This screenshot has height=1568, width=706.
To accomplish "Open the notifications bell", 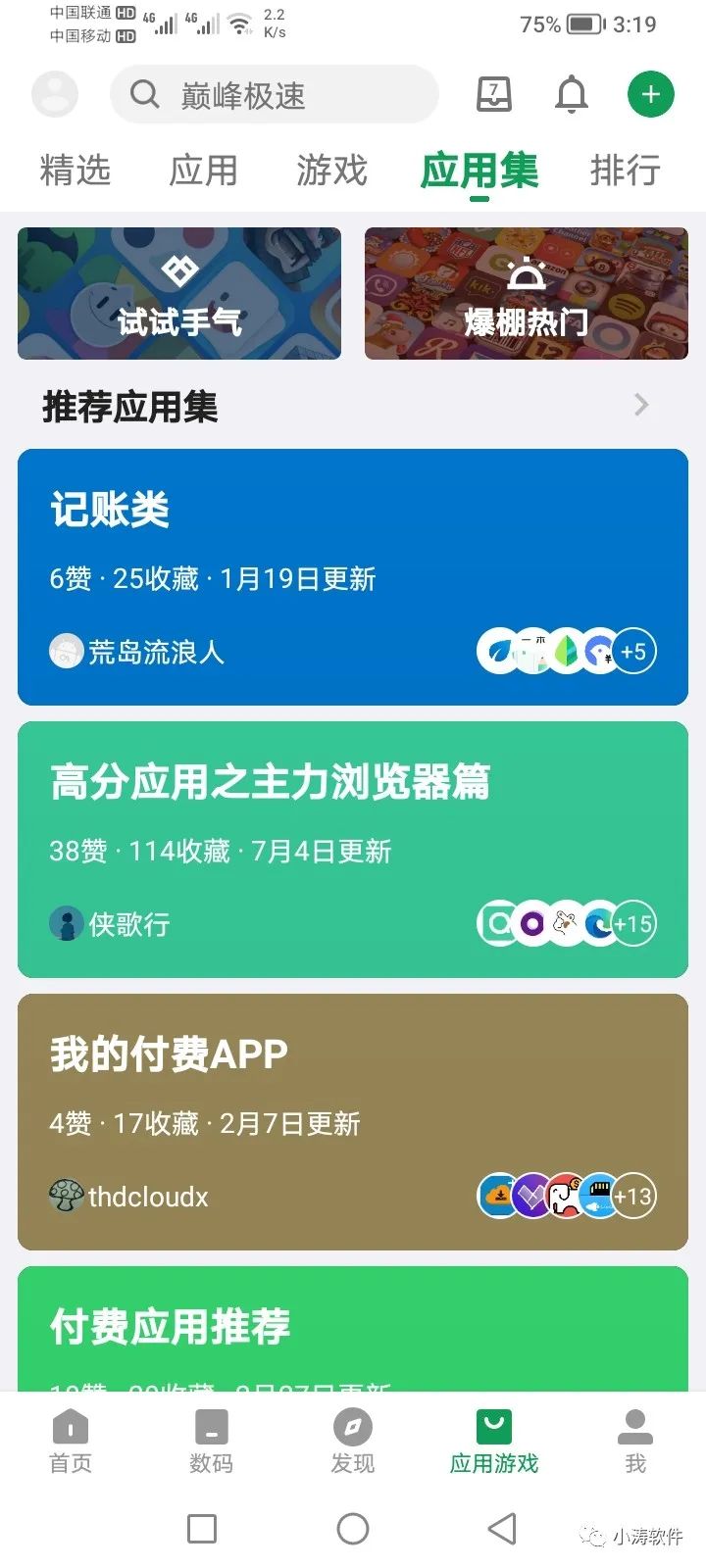I will 572,94.
